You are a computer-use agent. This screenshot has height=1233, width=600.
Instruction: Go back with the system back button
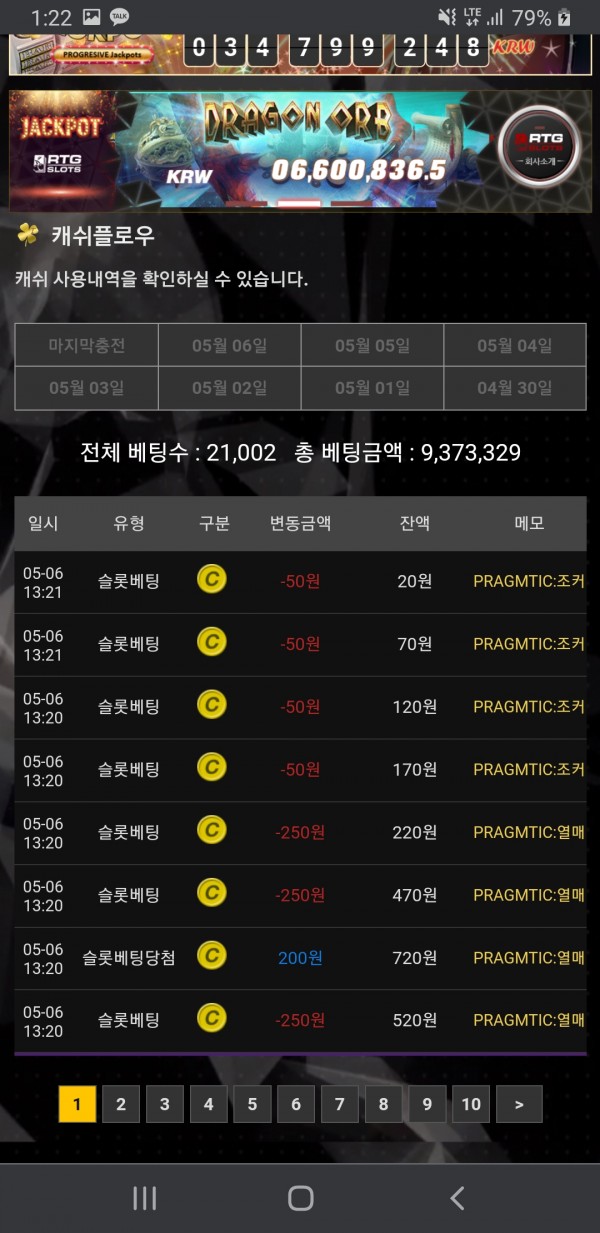point(457,1198)
